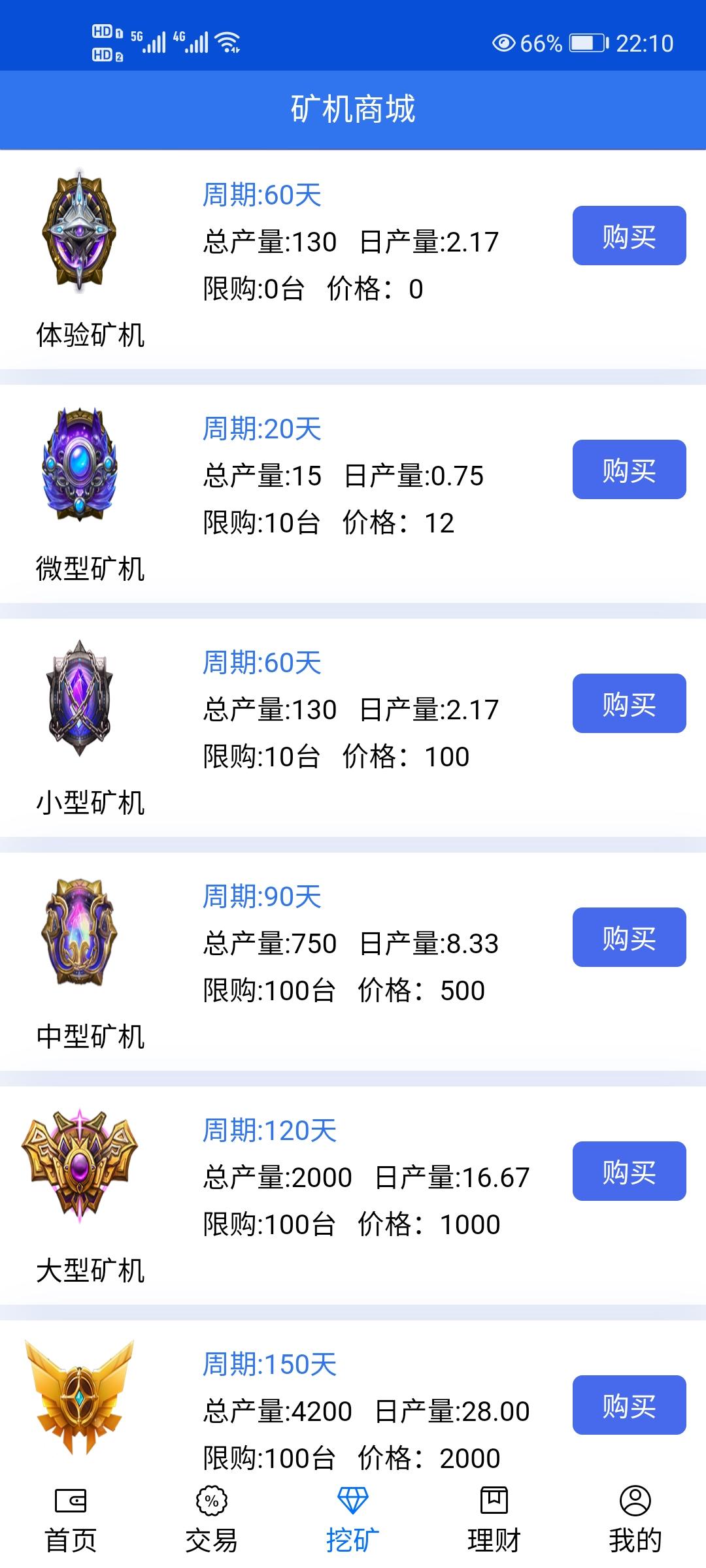
Task: Tap the 首页 wallet icon
Action: point(70,1499)
